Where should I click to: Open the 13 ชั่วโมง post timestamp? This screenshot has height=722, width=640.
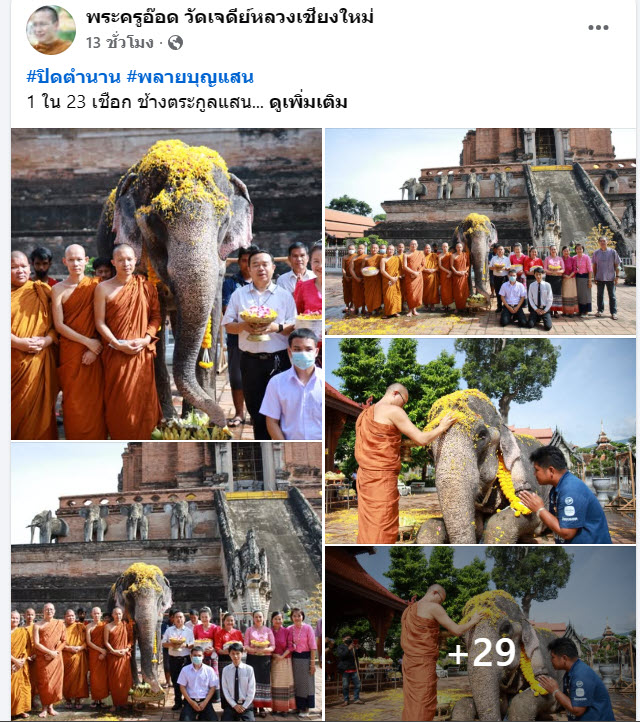[x=119, y=42]
